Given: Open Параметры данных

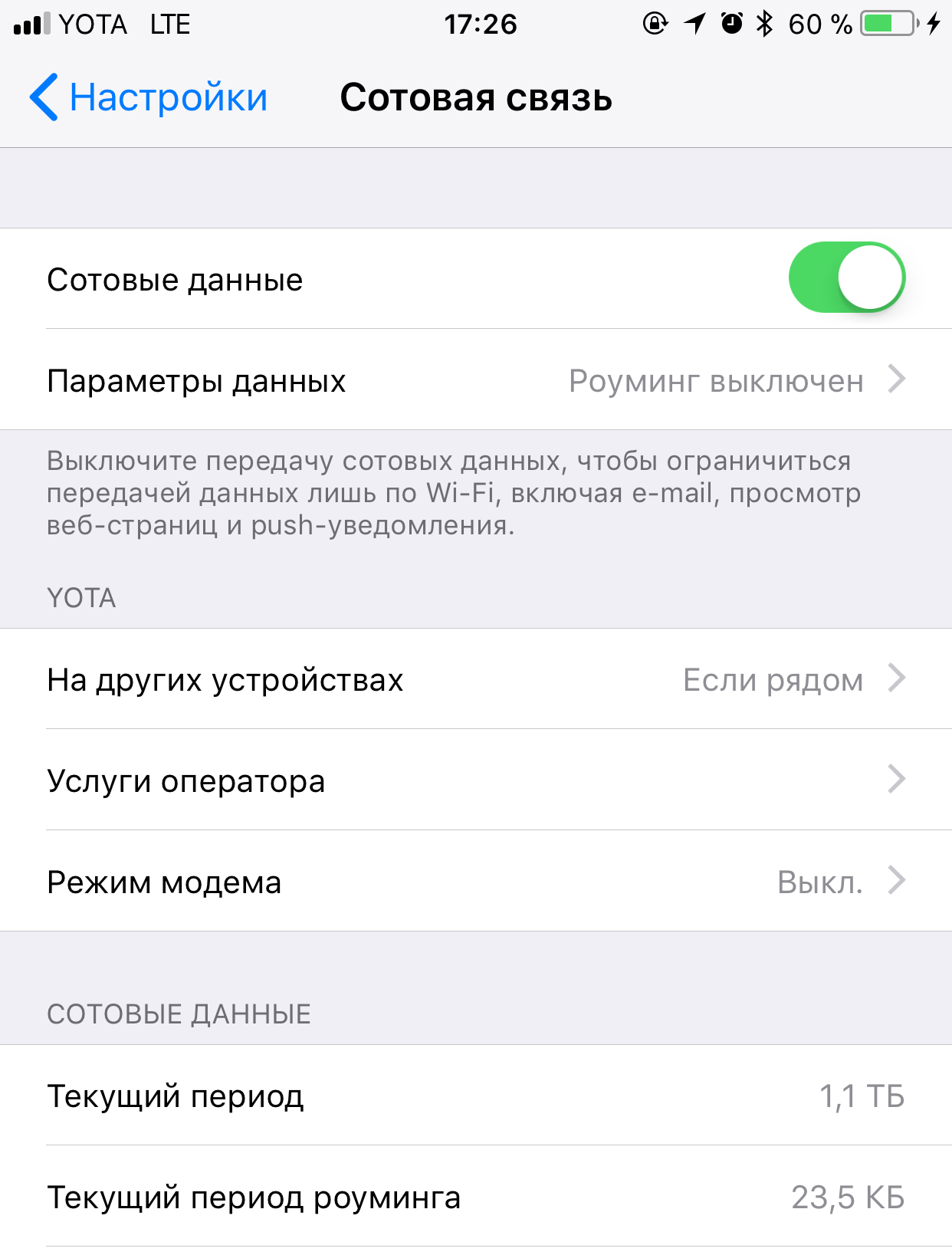Looking at the screenshot, I should pyautogui.click(x=475, y=380).
